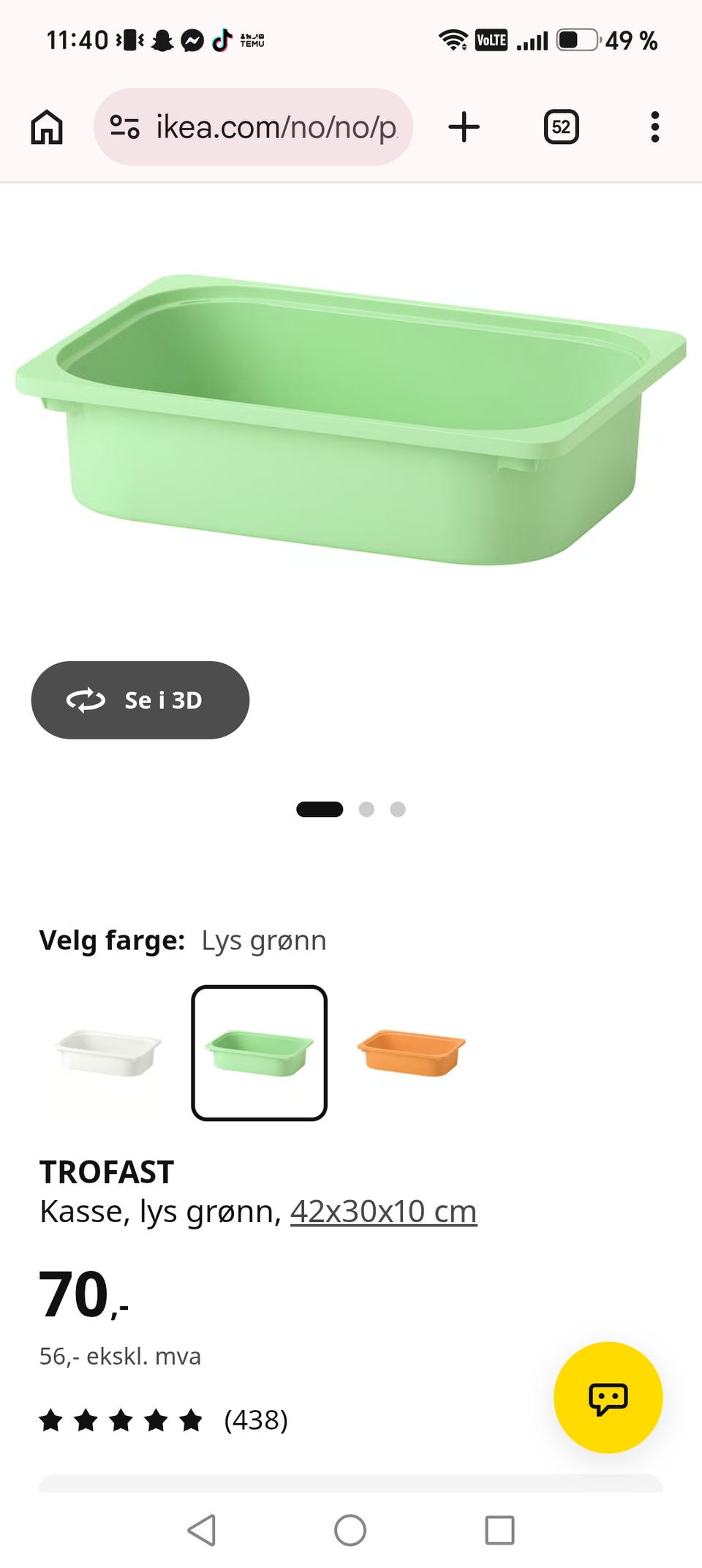Screen dimensions: 702x1568
Task: View the box with Se i 3D
Action: (140, 700)
